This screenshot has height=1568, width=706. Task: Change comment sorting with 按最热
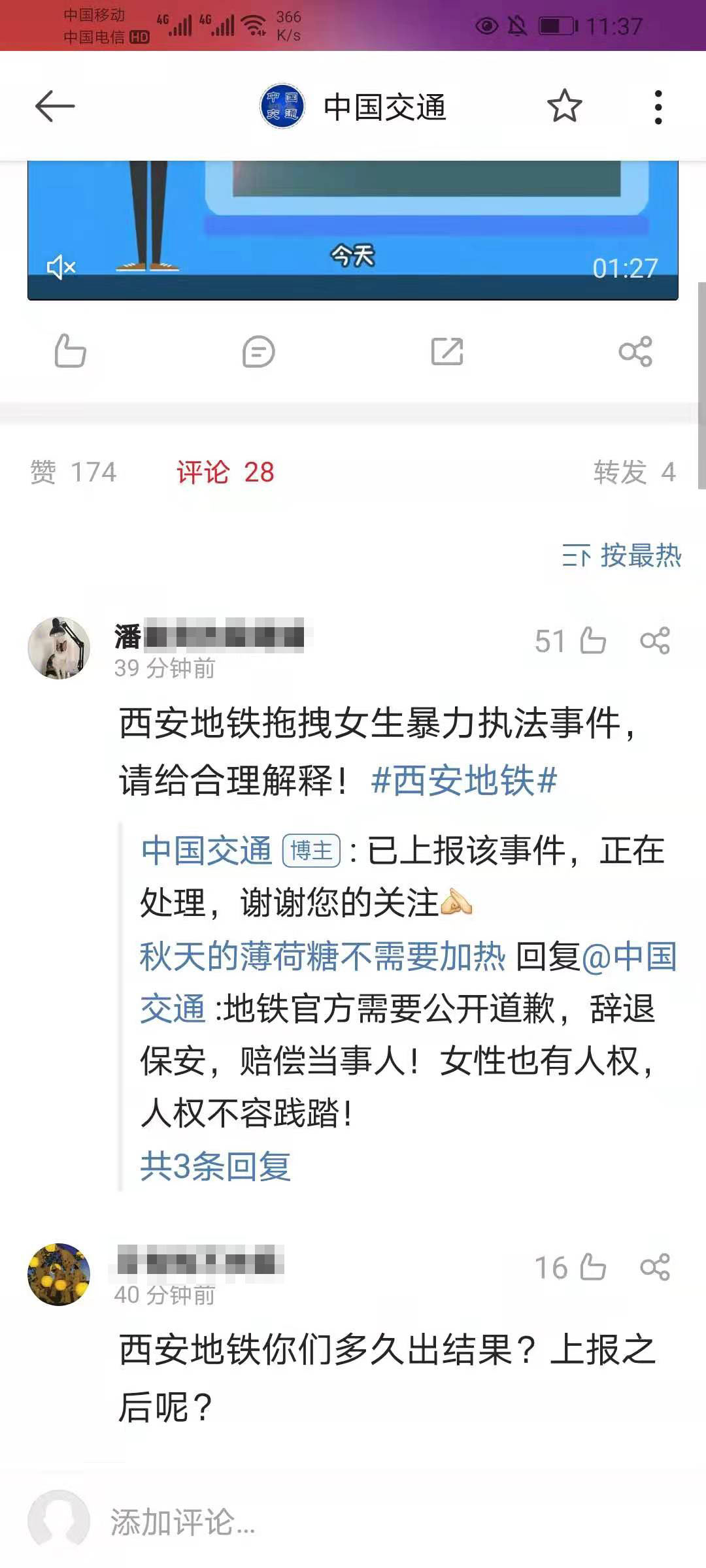tap(622, 556)
